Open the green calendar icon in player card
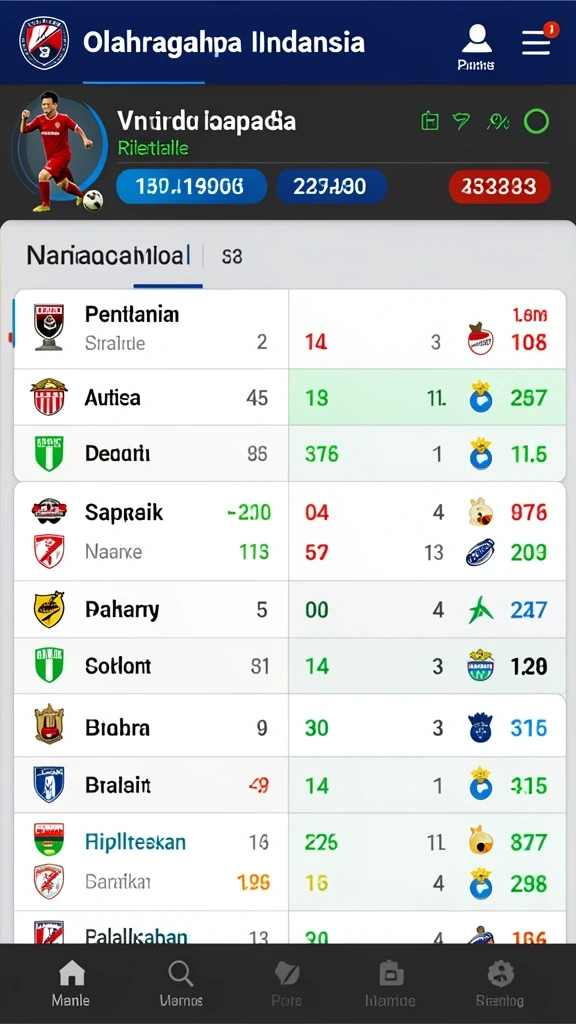The width and height of the screenshot is (576, 1024). 430,121
